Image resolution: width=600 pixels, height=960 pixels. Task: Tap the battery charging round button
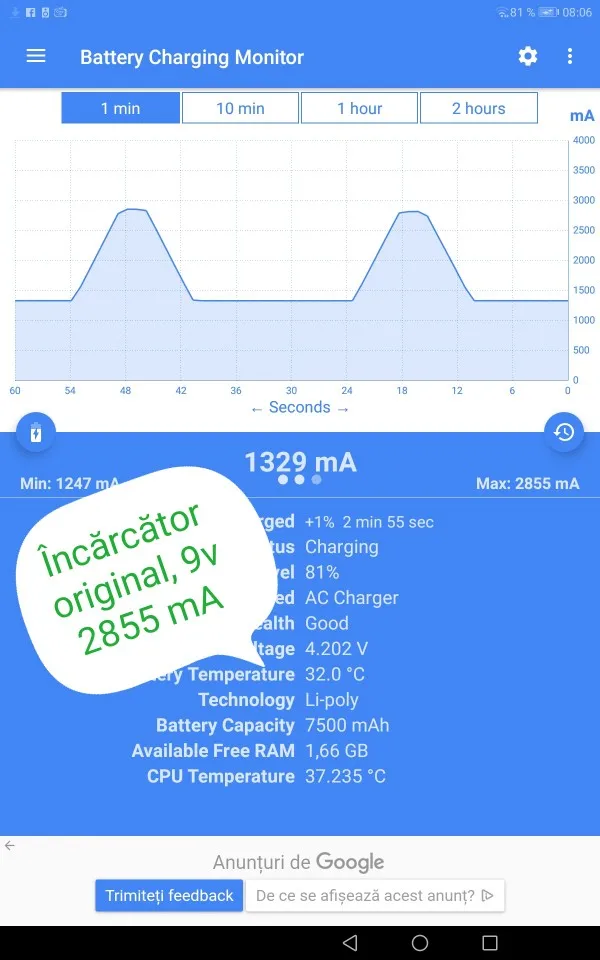pos(36,432)
